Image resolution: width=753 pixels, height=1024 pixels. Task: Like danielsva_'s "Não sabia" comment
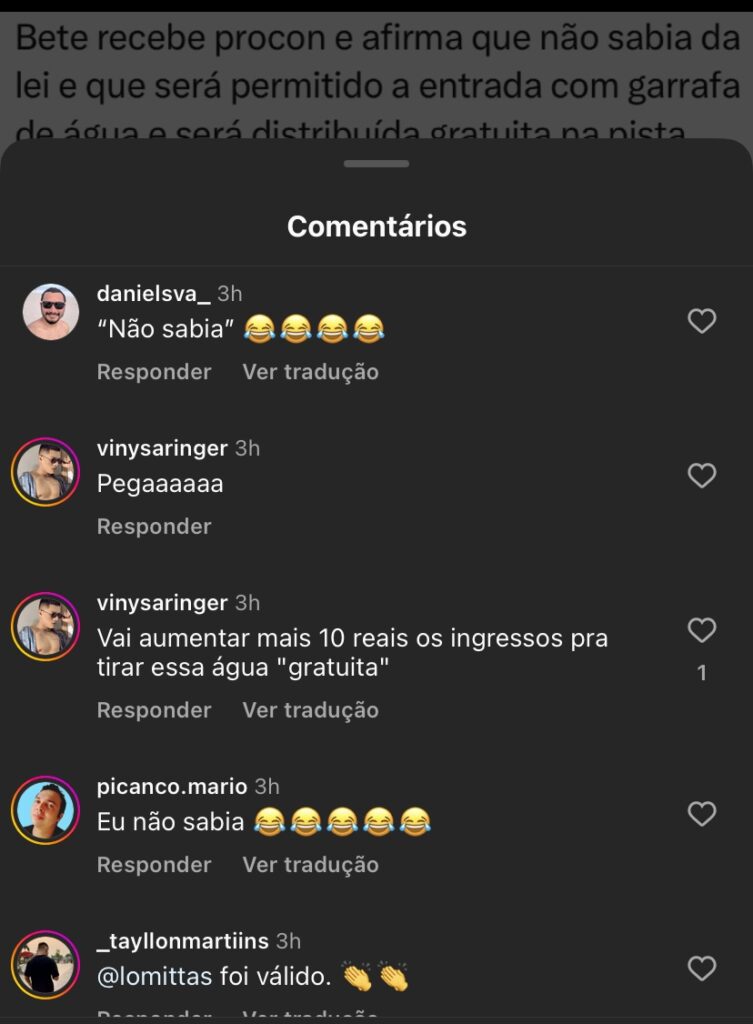click(x=702, y=321)
